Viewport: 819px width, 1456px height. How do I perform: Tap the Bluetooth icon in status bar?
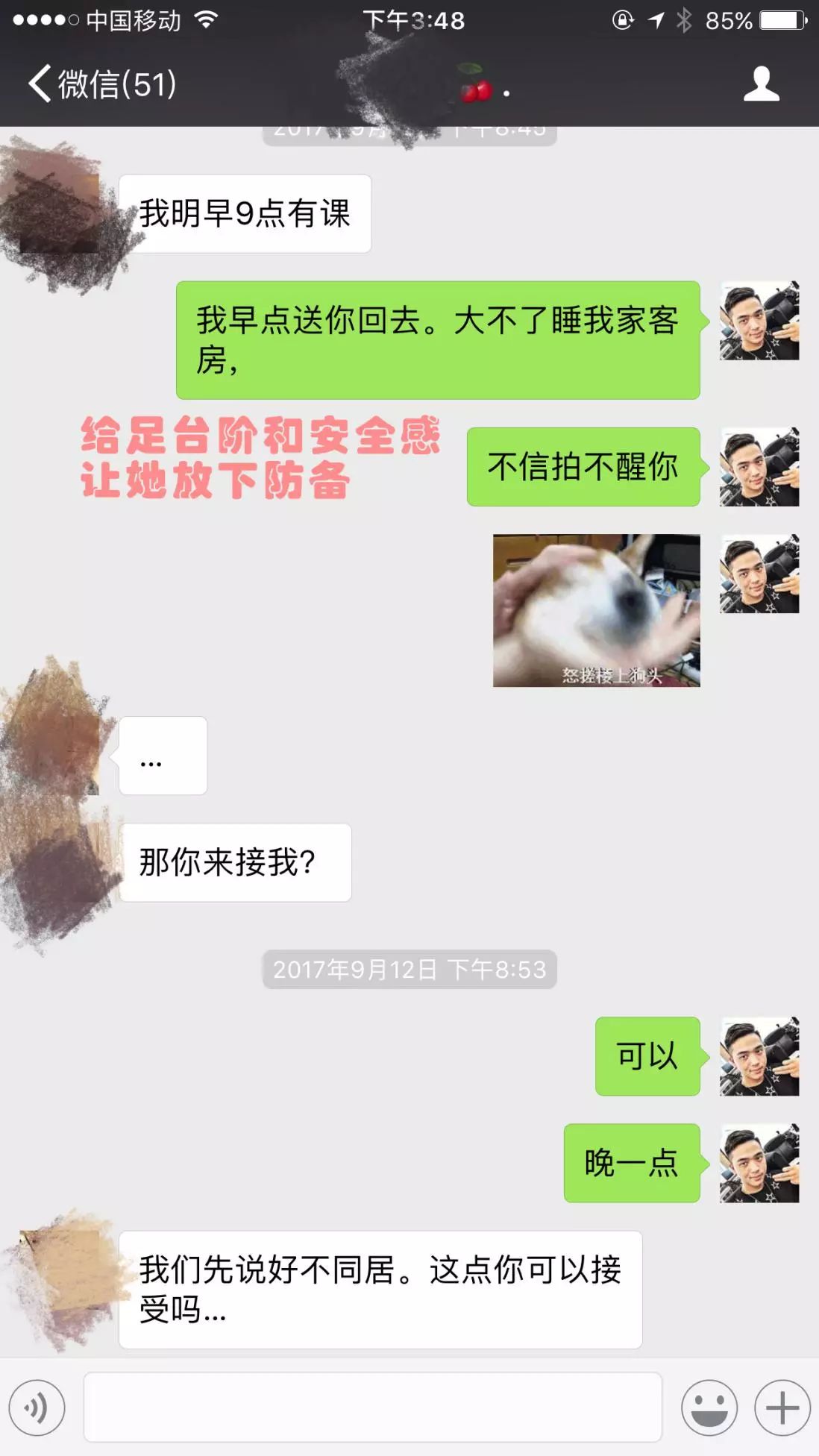683,19
